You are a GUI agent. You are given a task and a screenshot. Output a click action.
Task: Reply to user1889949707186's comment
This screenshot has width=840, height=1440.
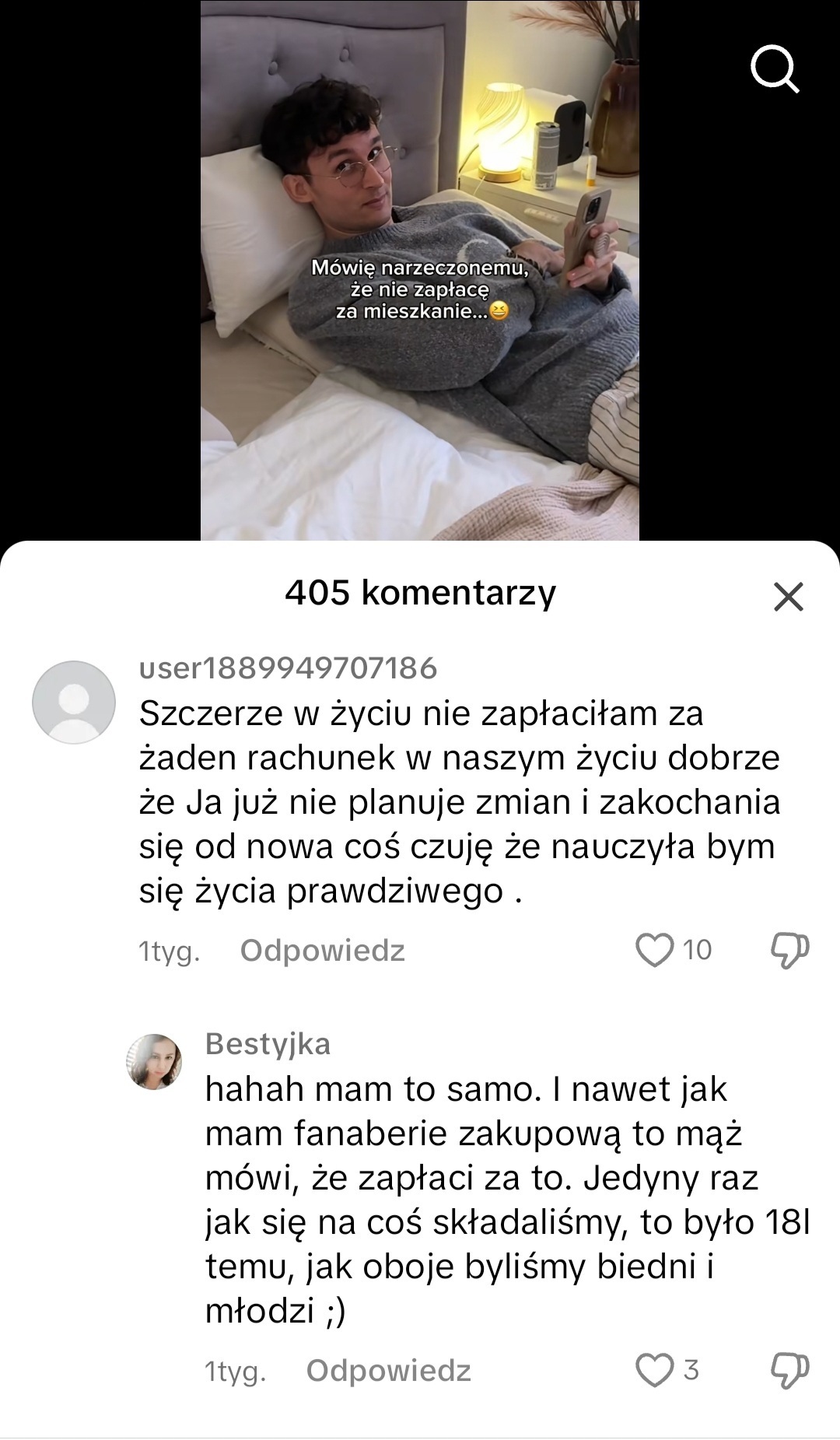[x=322, y=951]
